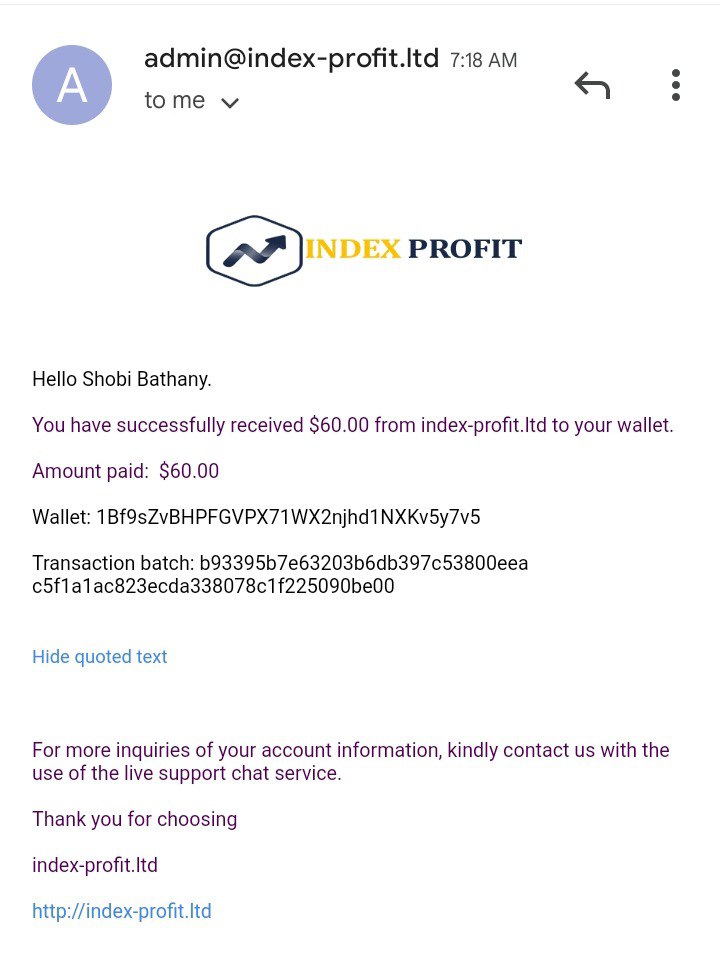
Task: Collapse message with Hide quoted text
Action: pos(100,657)
